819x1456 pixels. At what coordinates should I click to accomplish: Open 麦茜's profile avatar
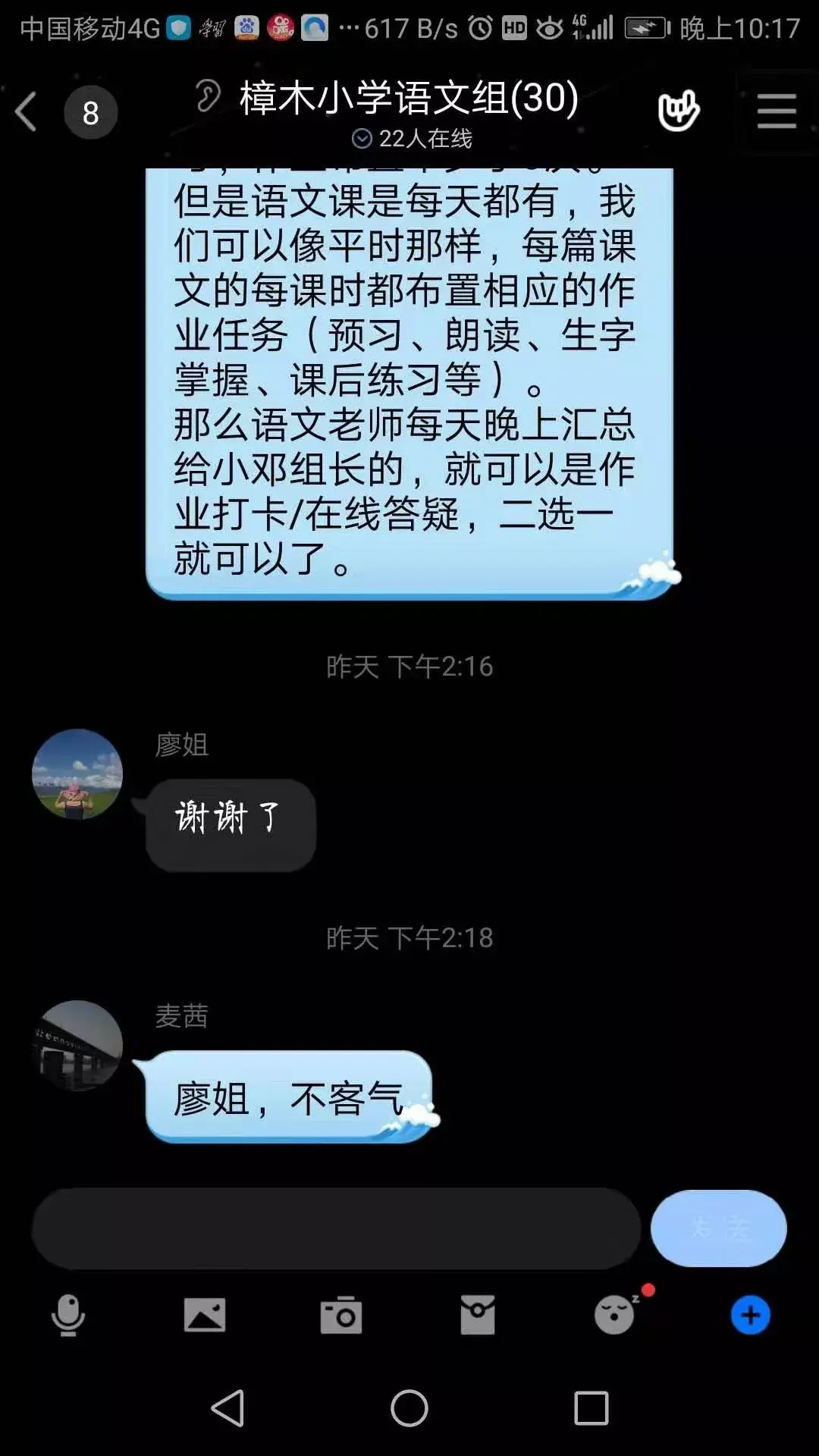click(77, 1046)
